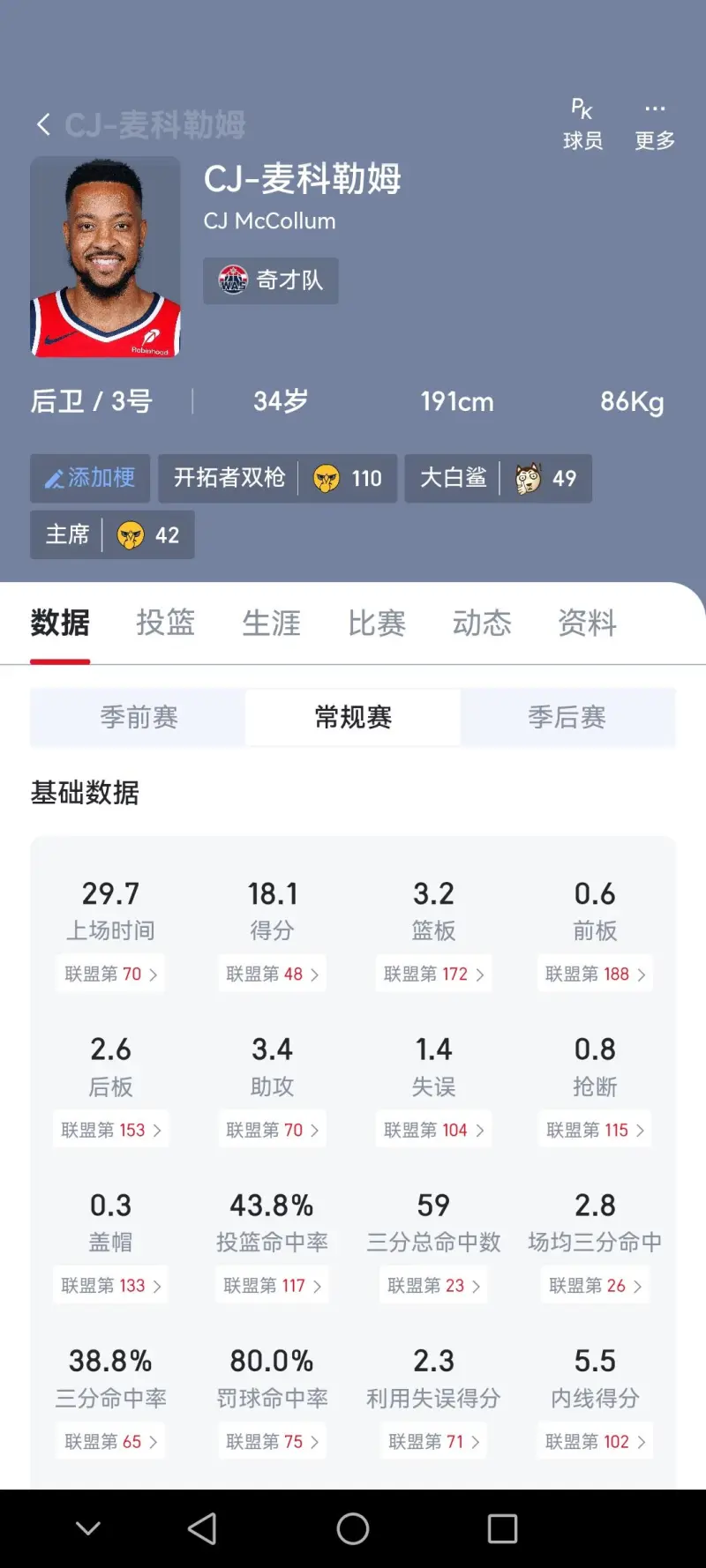
Task: Open the 得分 league rank 联盟第 48
Action: pos(272,974)
